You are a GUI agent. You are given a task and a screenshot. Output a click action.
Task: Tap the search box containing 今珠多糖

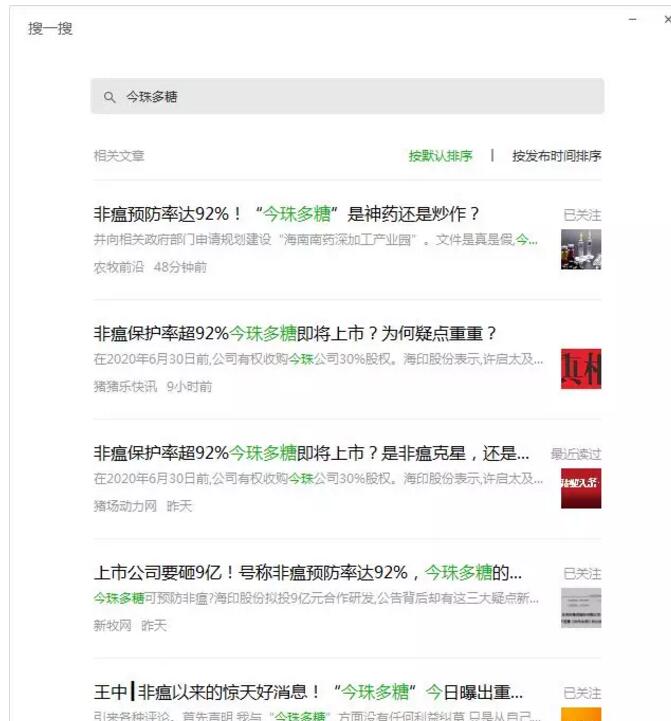tap(347, 97)
